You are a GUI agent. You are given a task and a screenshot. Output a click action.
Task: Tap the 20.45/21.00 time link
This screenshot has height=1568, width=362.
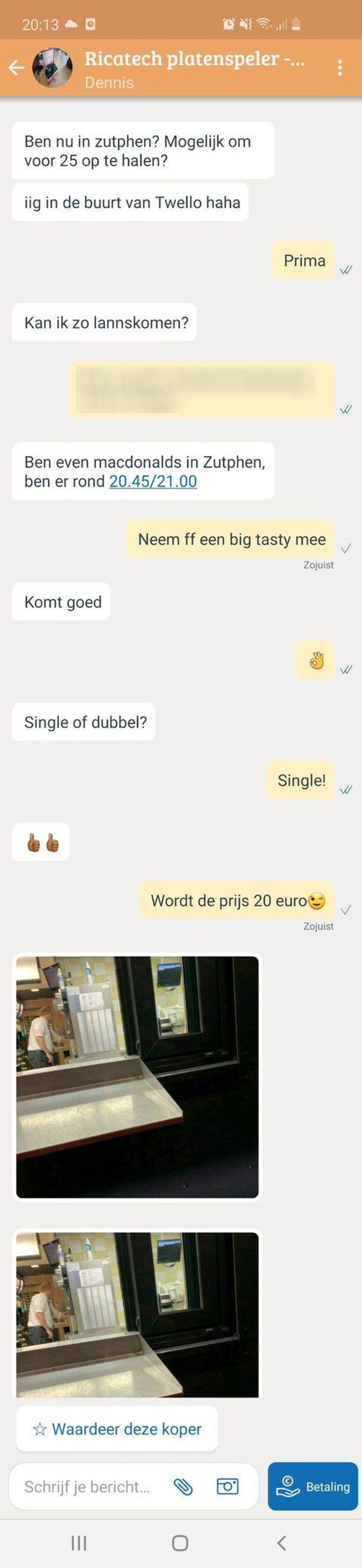[x=153, y=482]
